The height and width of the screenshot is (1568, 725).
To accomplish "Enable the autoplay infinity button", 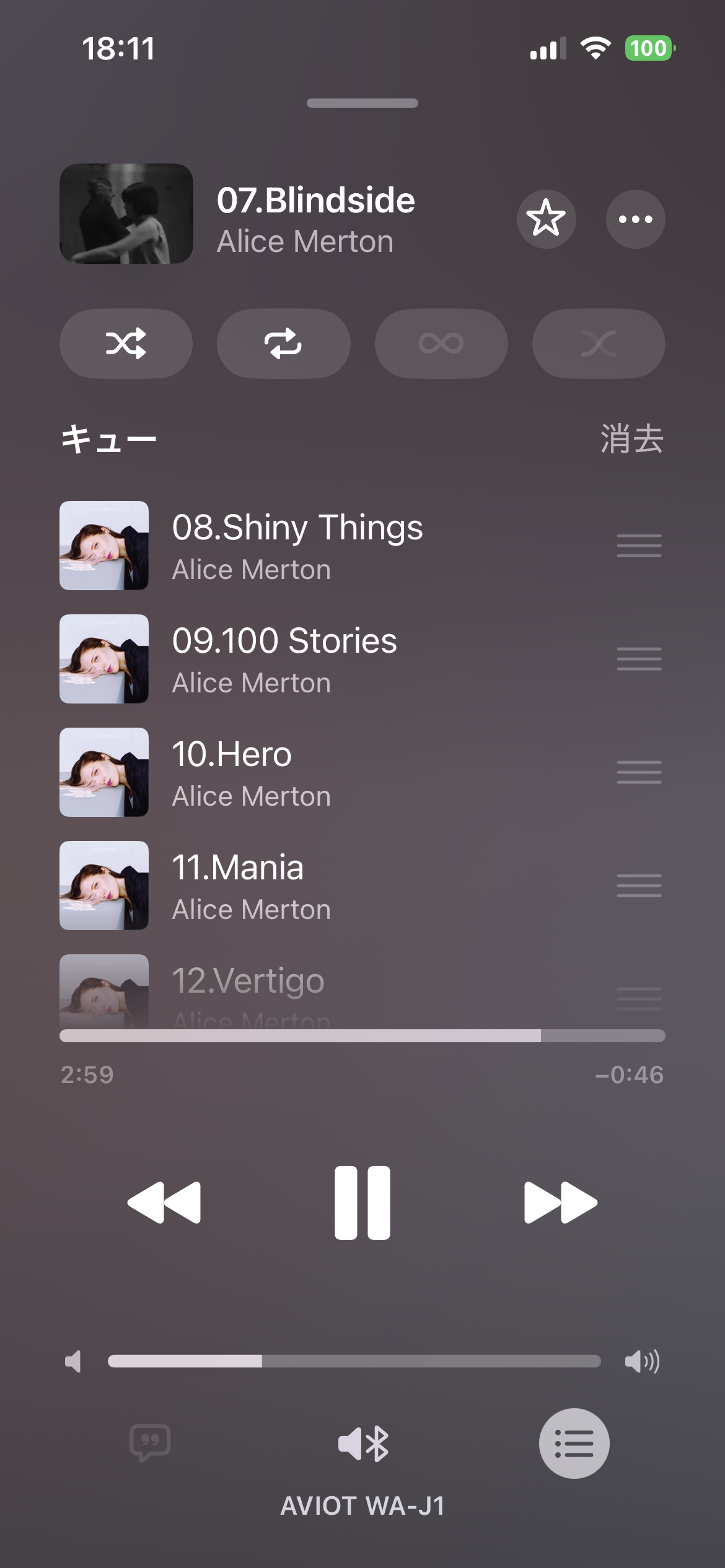I will point(441,343).
